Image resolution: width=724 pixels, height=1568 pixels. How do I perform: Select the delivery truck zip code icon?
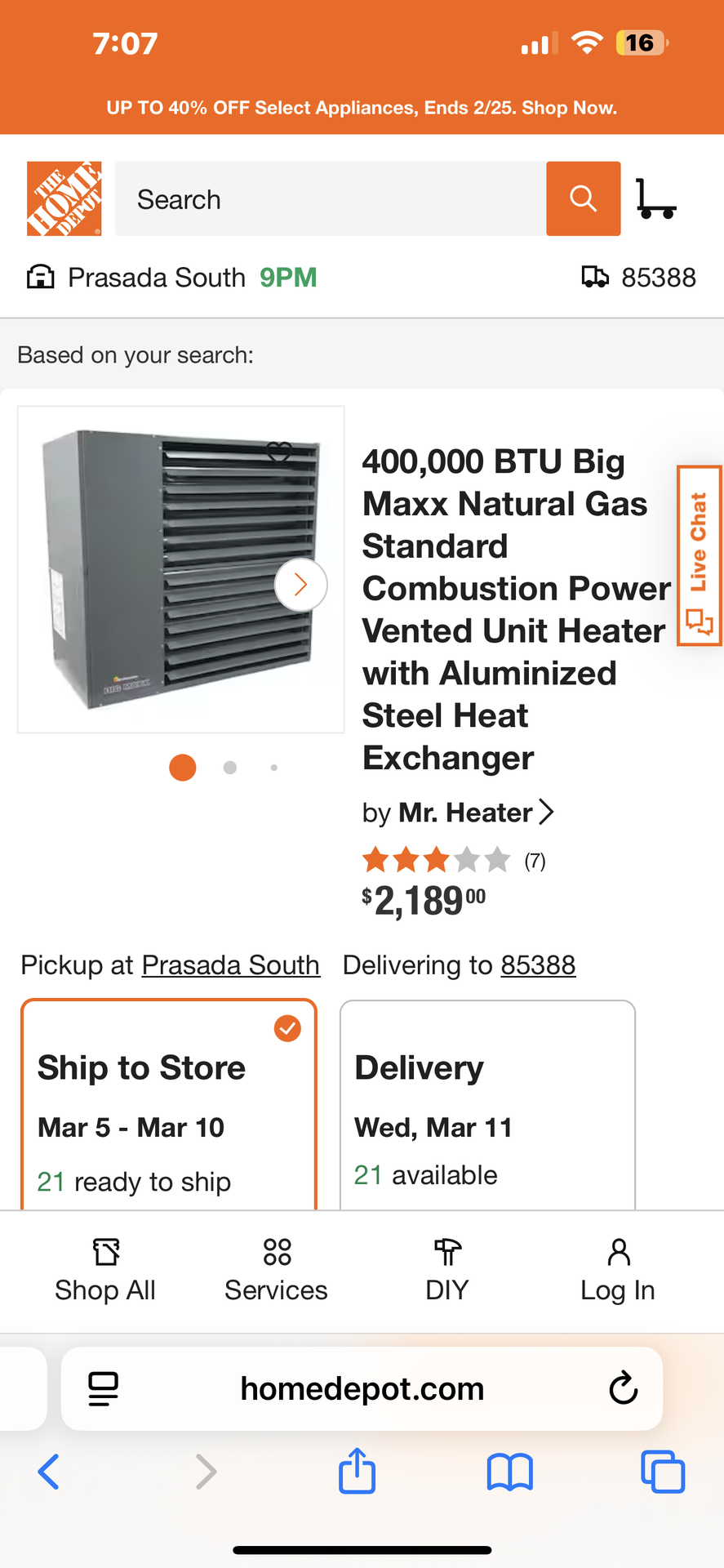coord(596,277)
